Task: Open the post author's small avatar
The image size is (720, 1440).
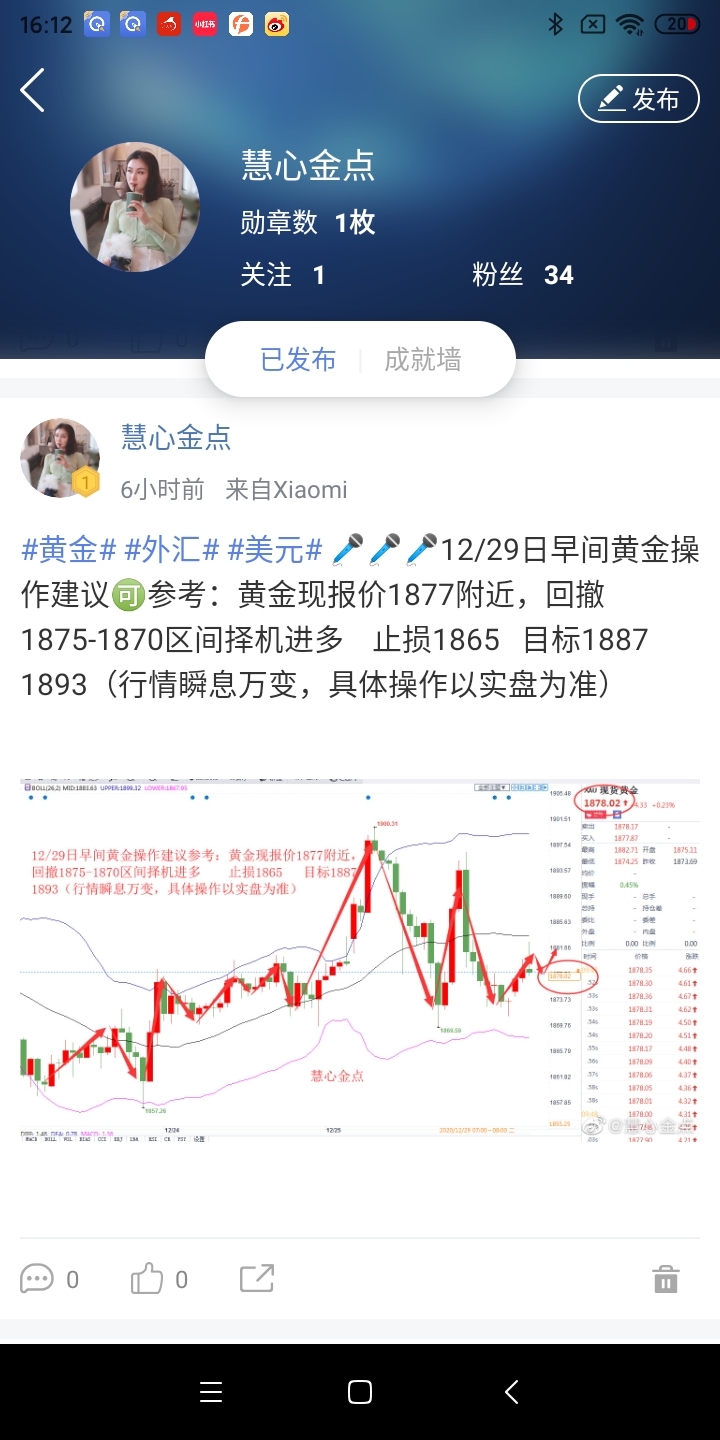Action: point(60,458)
